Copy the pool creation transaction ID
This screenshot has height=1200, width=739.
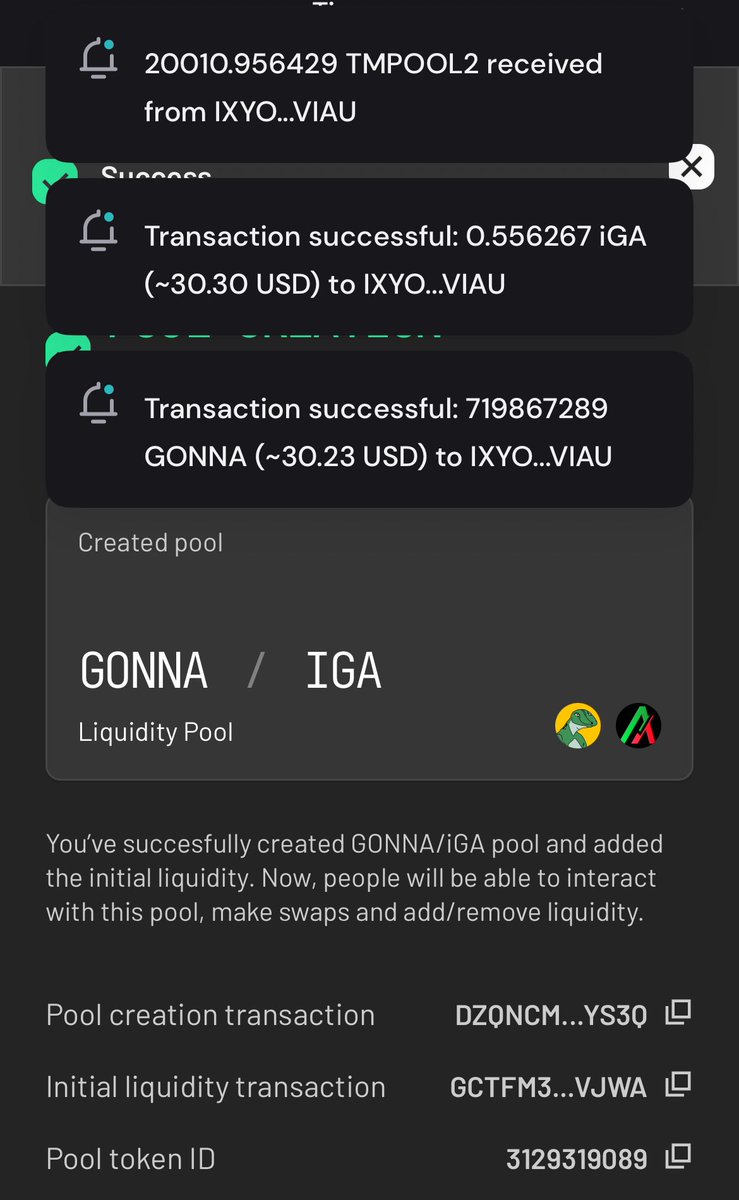(x=678, y=1013)
